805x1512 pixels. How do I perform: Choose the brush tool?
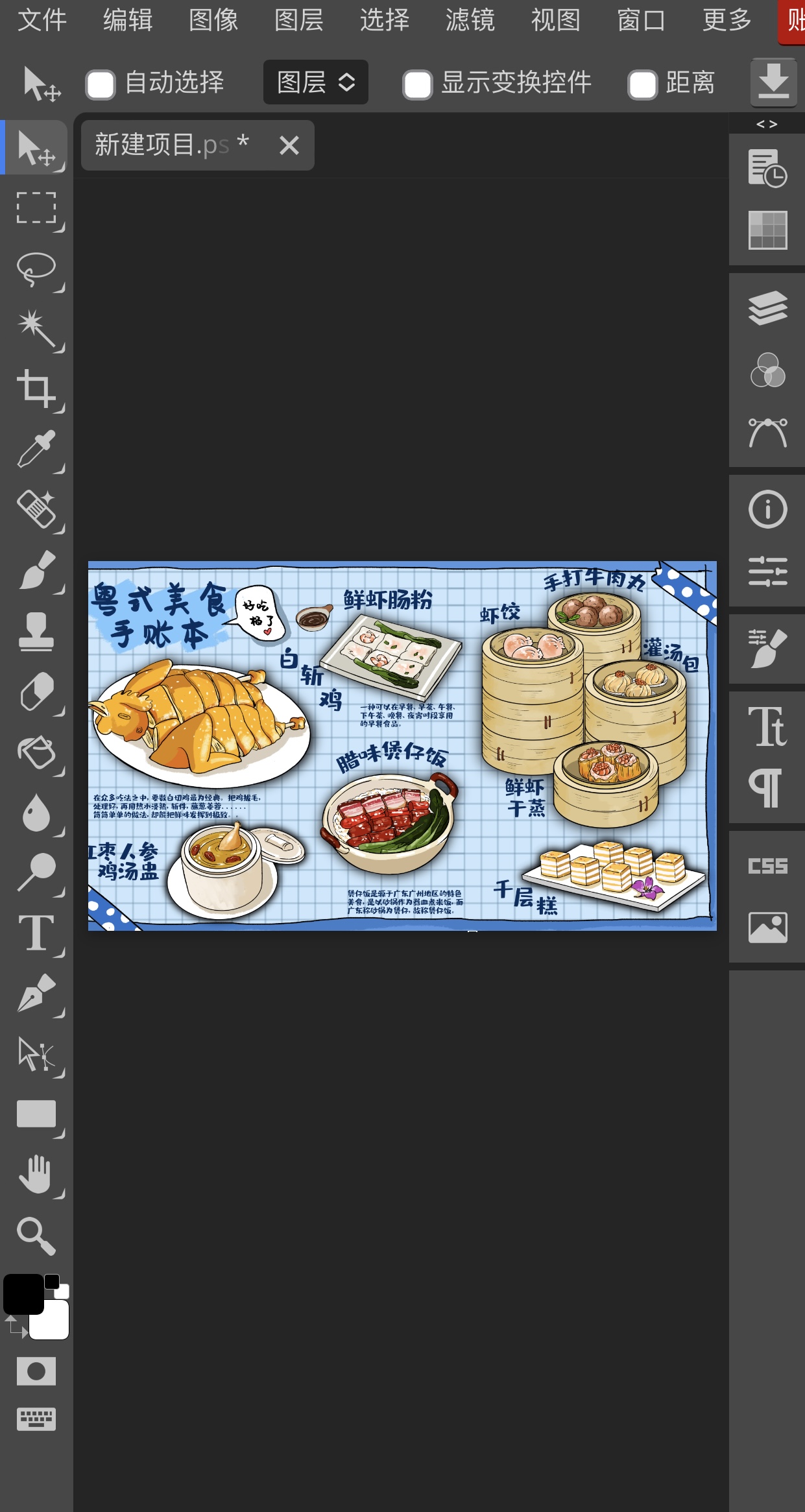[36, 570]
